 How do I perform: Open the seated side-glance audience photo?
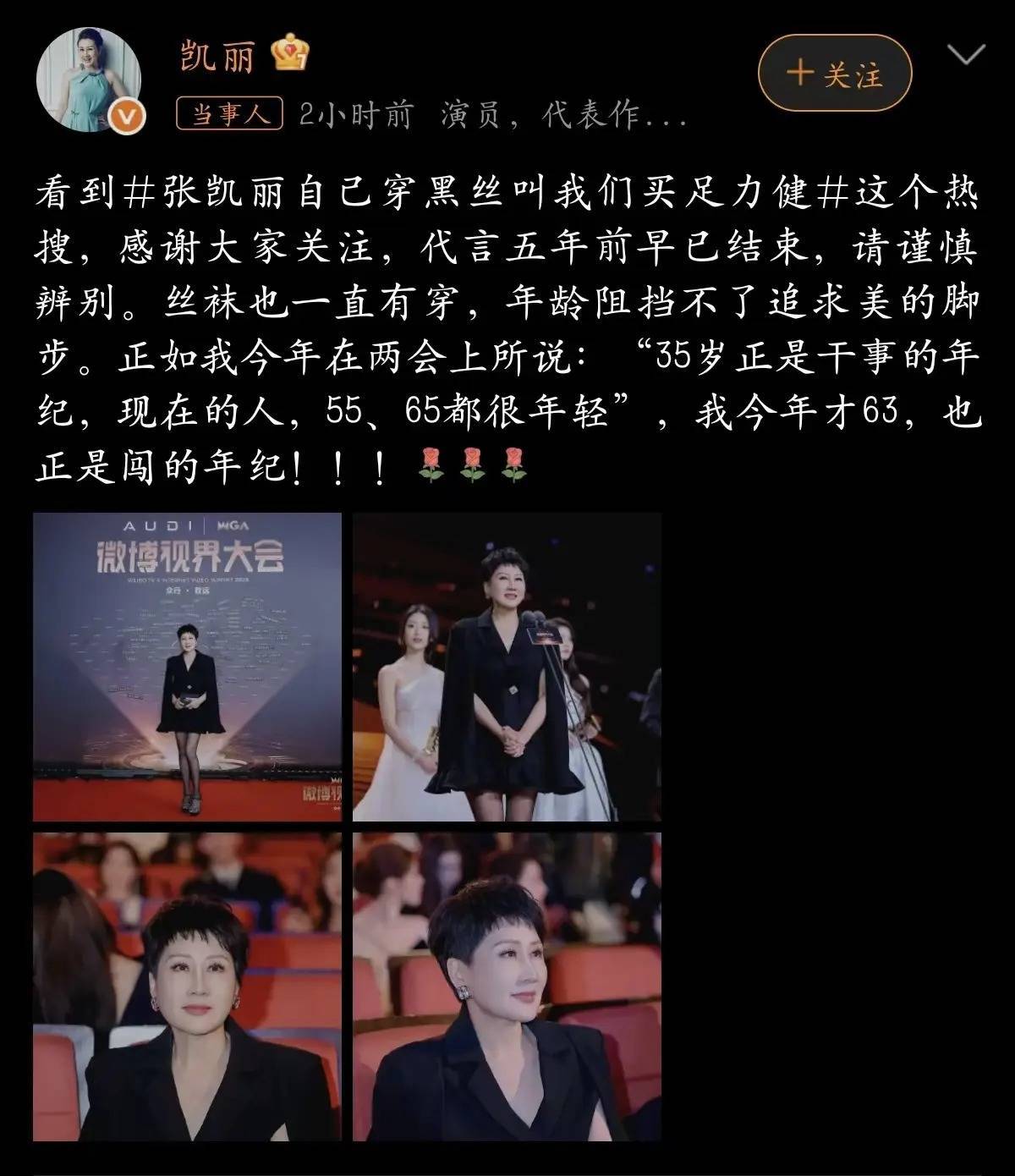507,986
